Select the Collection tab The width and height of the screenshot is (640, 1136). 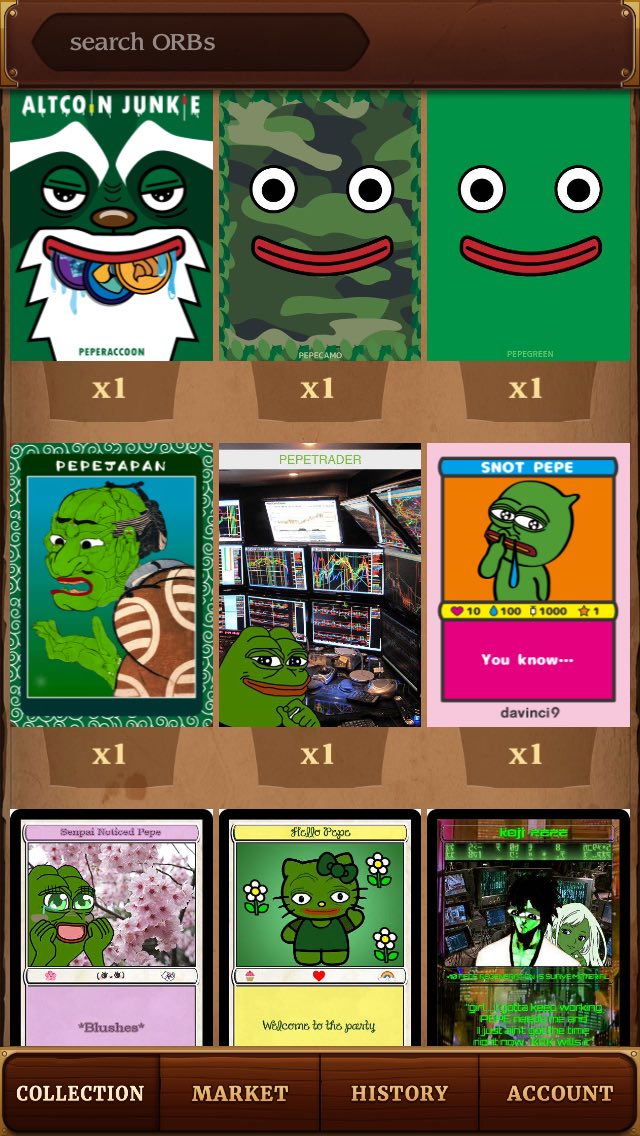[80, 1093]
